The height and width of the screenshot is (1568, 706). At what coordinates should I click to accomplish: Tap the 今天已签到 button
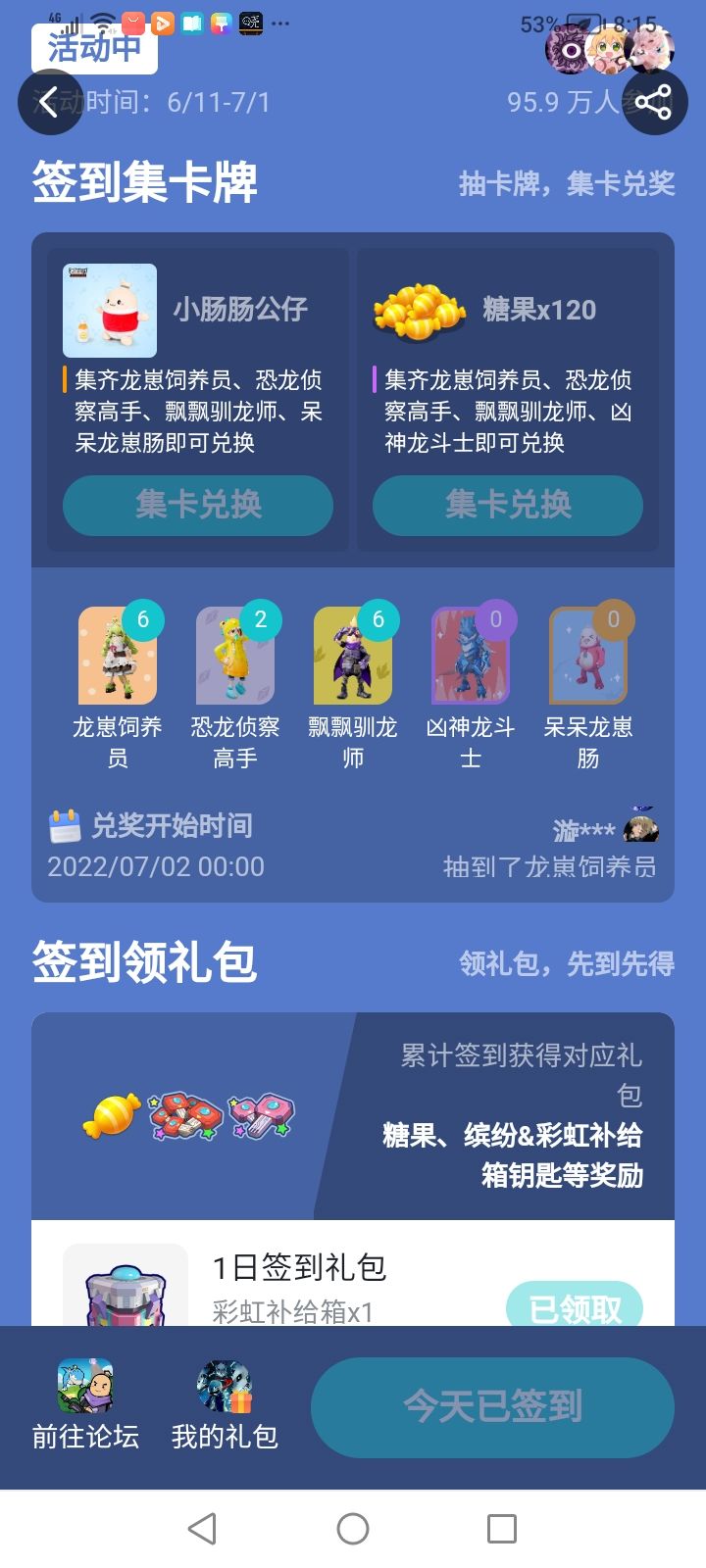click(x=492, y=1406)
